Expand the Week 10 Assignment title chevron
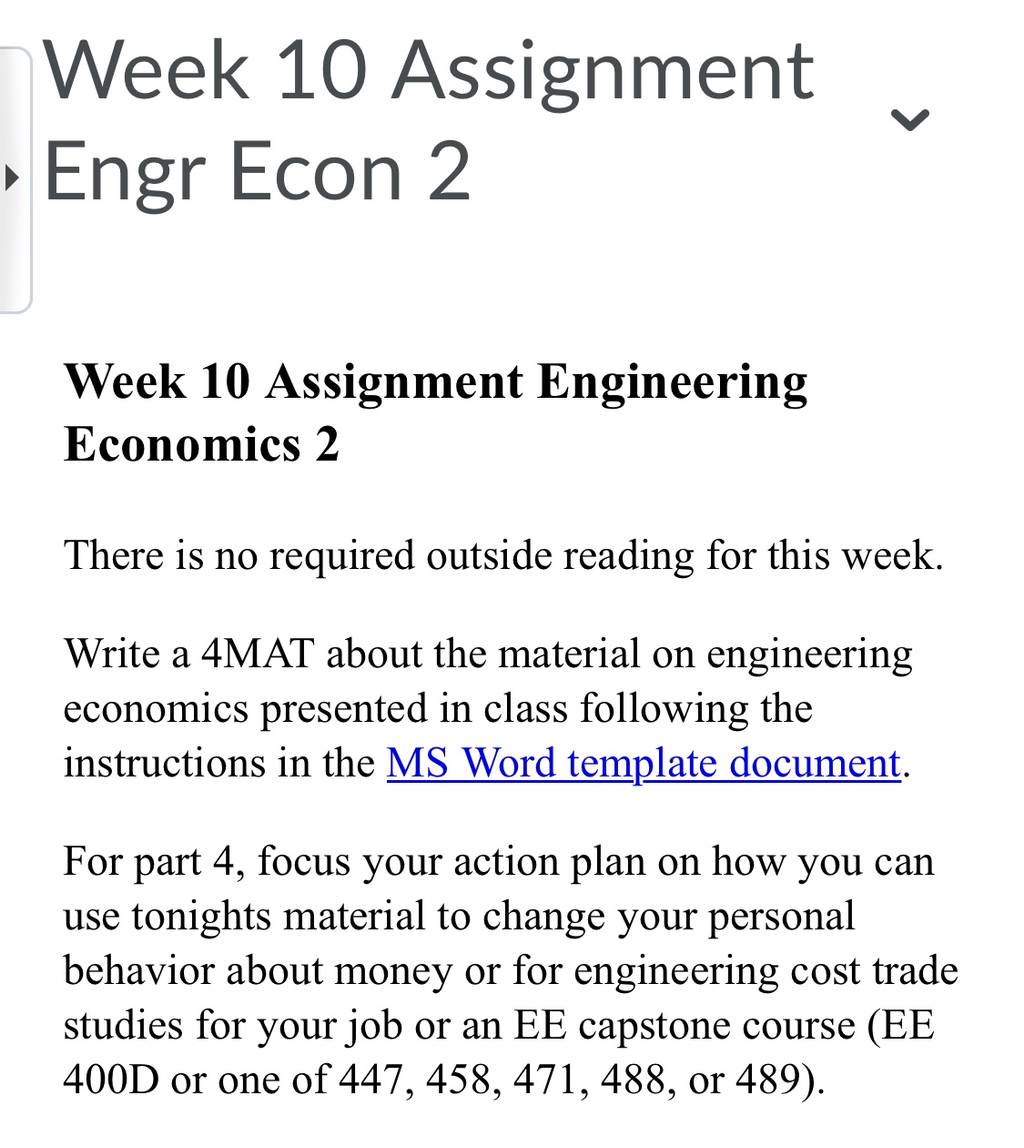Image resolution: width=1024 pixels, height=1148 pixels. (910, 119)
